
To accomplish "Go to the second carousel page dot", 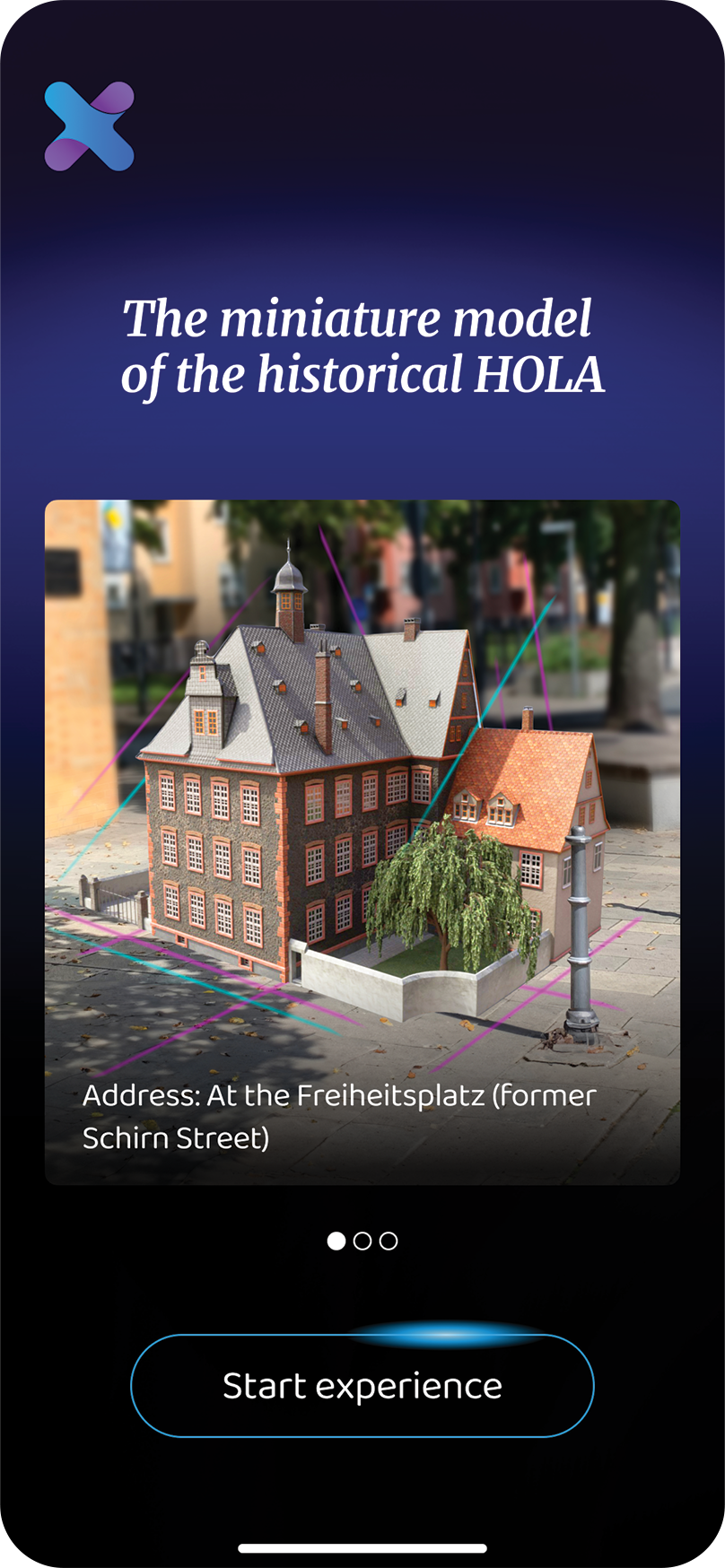I will pos(362,1241).
